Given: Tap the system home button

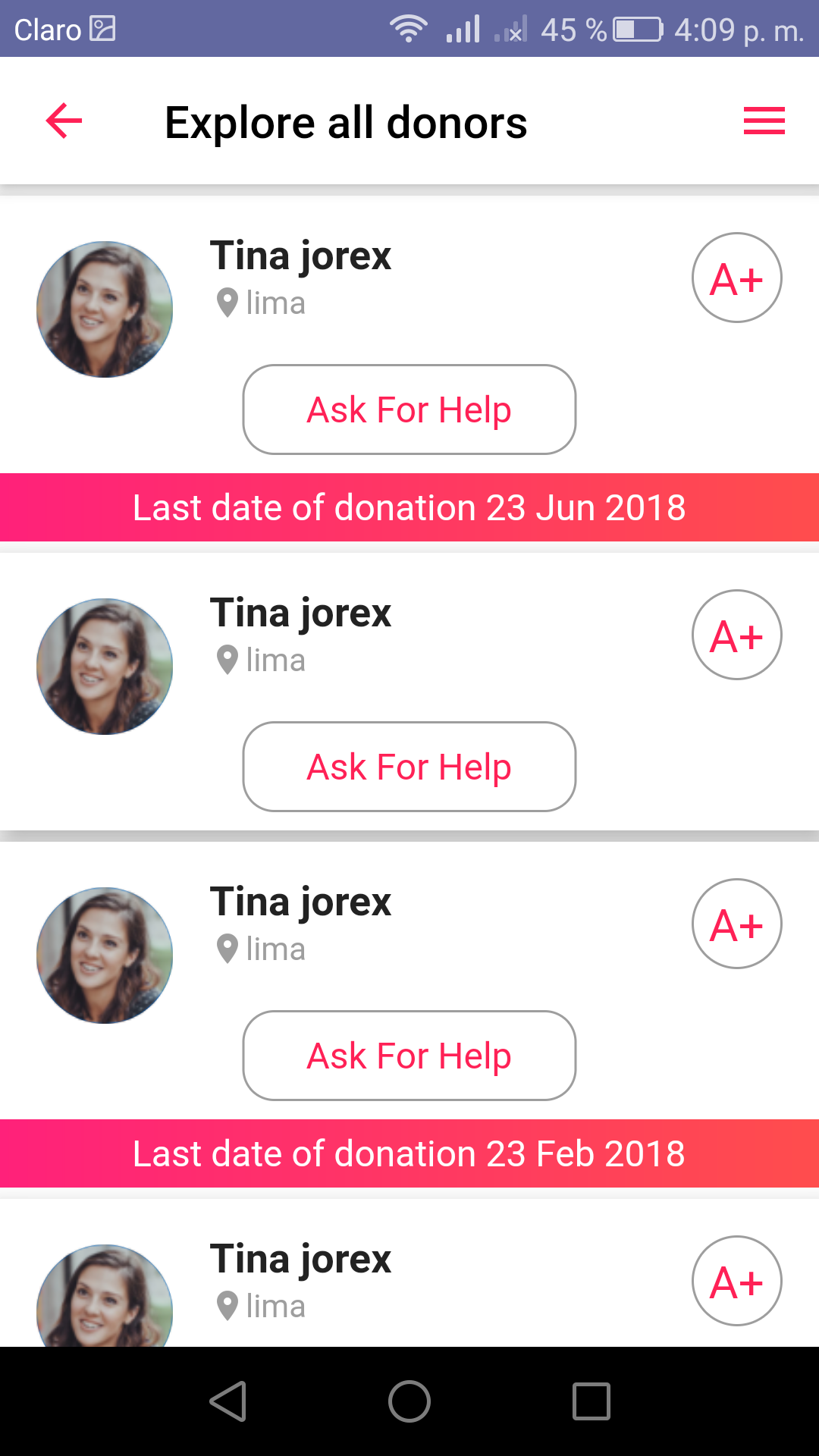Looking at the screenshot, I should pyautogui.click(x=409, y=1401).
